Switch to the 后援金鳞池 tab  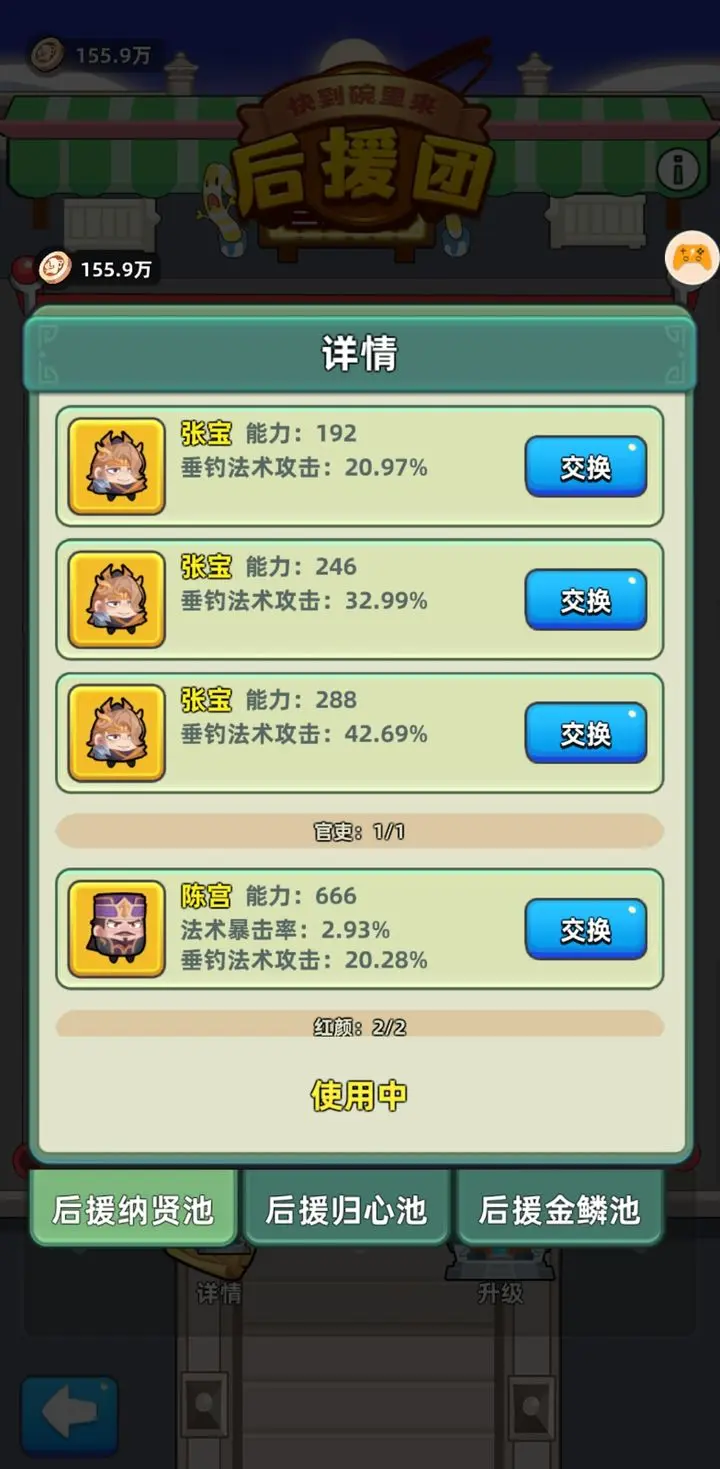(559, 1210)
